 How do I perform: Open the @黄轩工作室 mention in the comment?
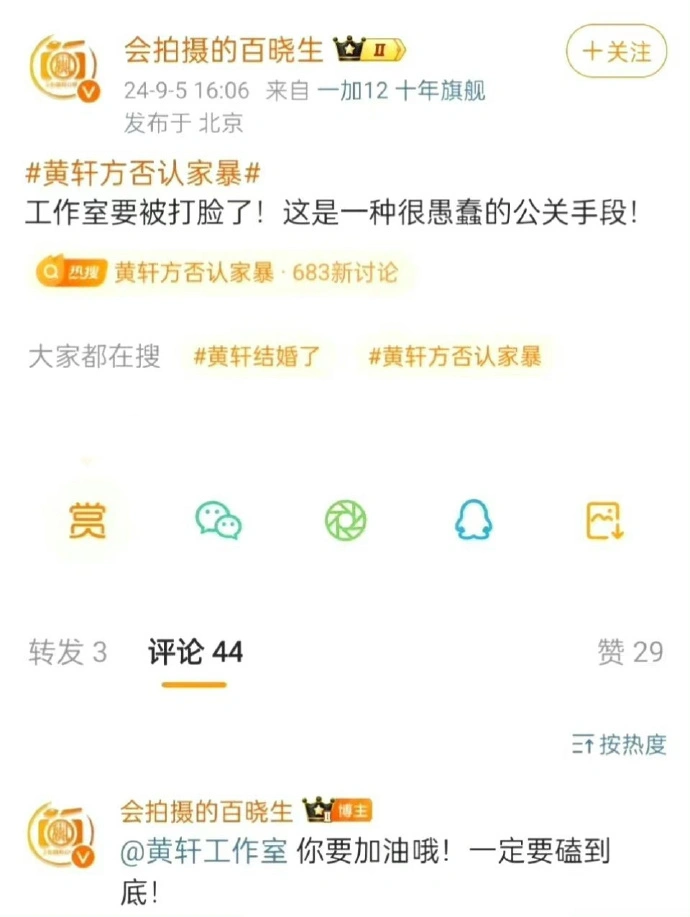[x=204, y=852]
